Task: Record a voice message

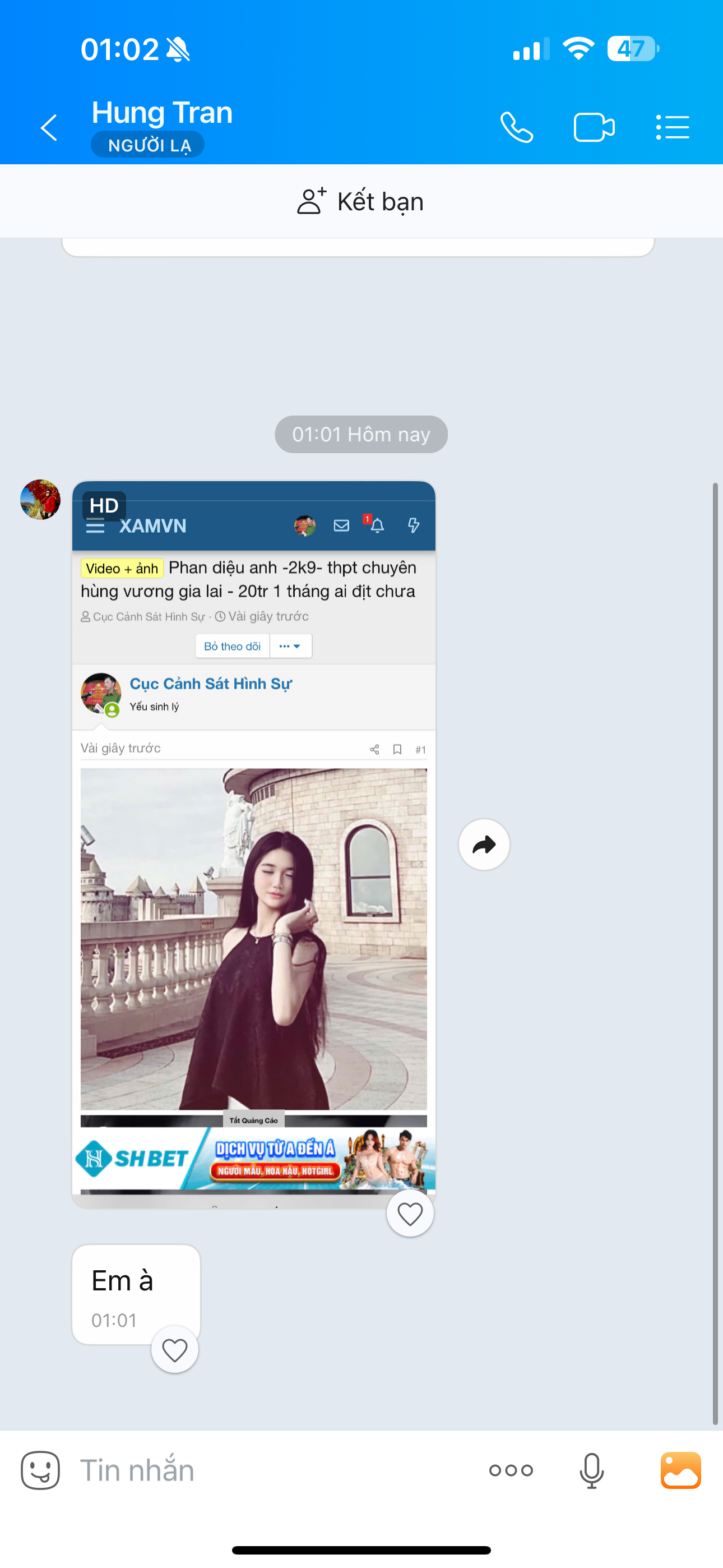Action: click(x=591, y=1470)
